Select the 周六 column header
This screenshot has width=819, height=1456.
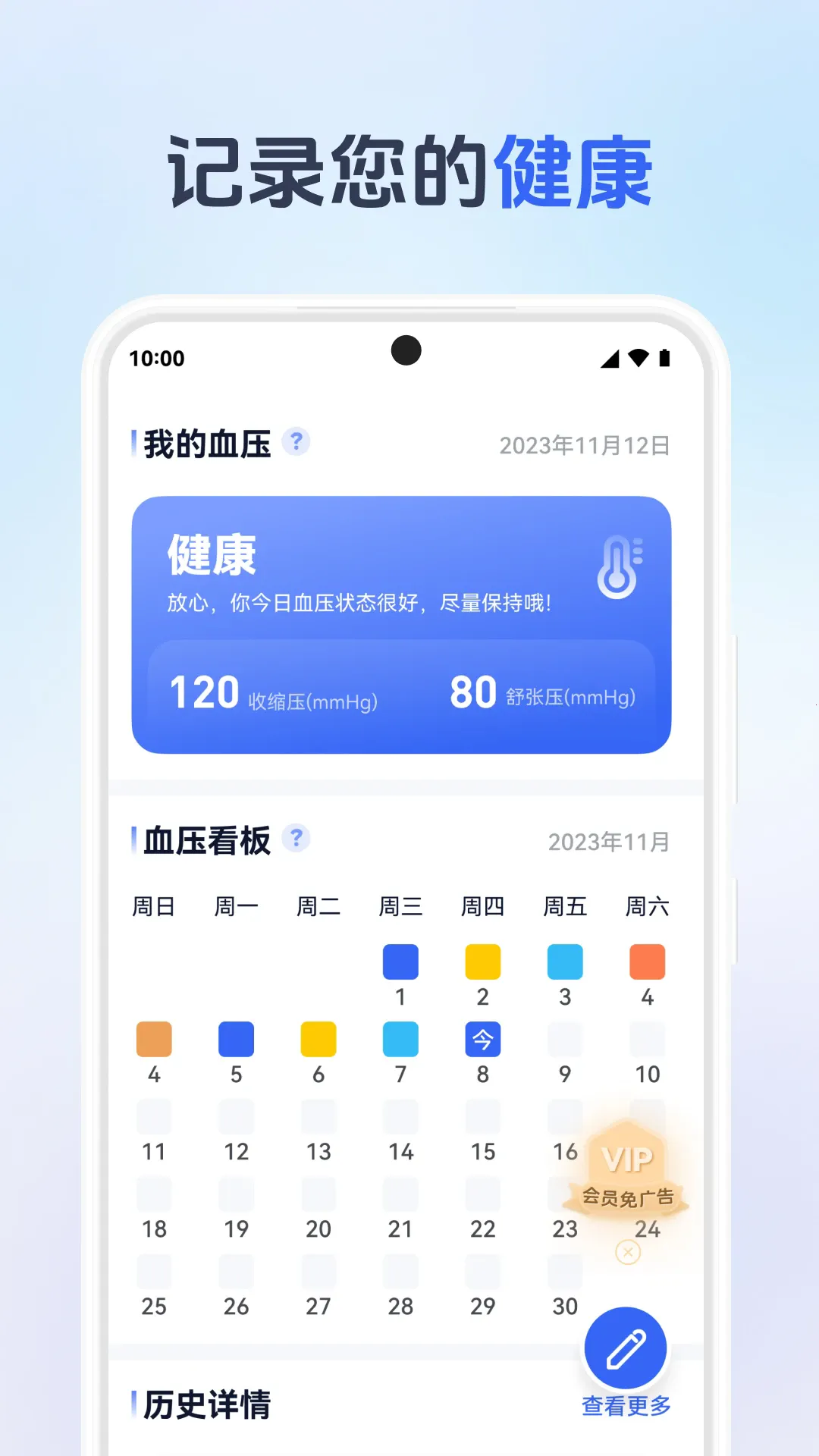647,905
